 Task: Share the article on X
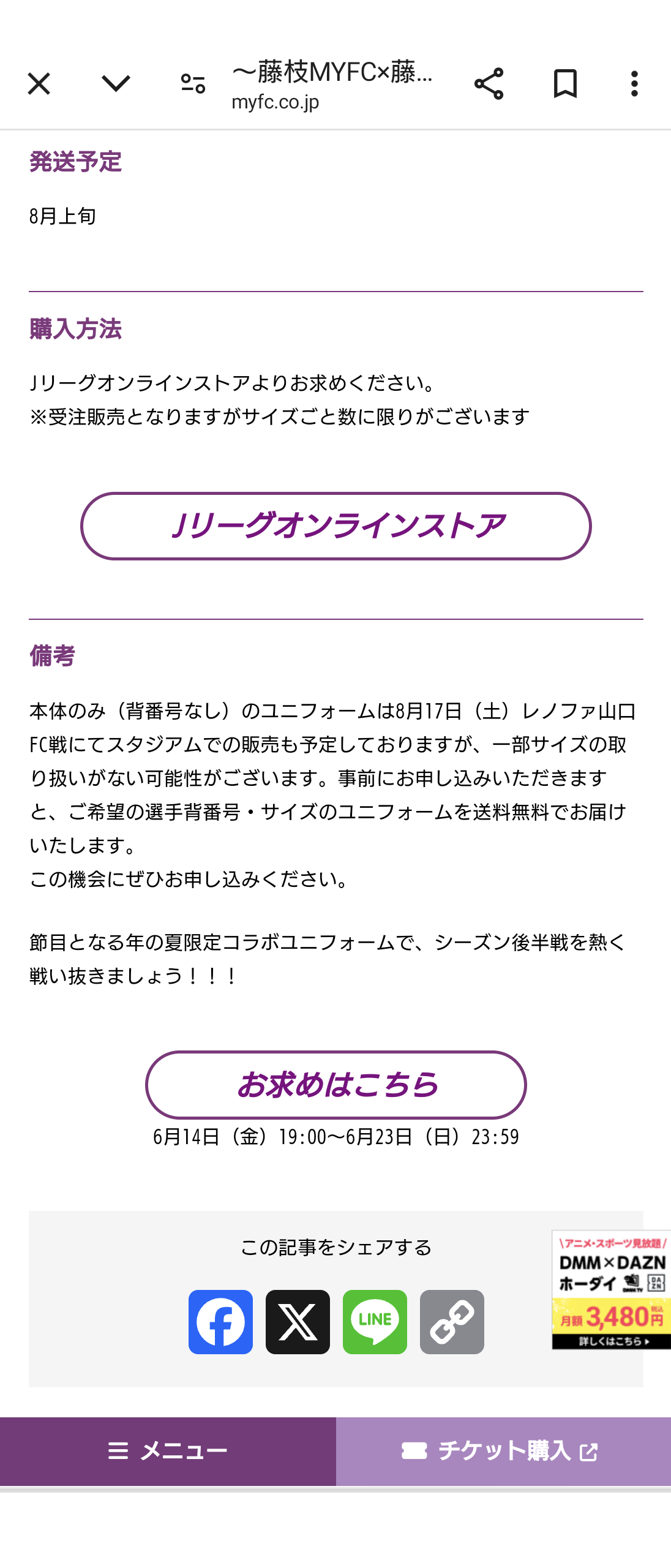click(x=298, y=1322)
